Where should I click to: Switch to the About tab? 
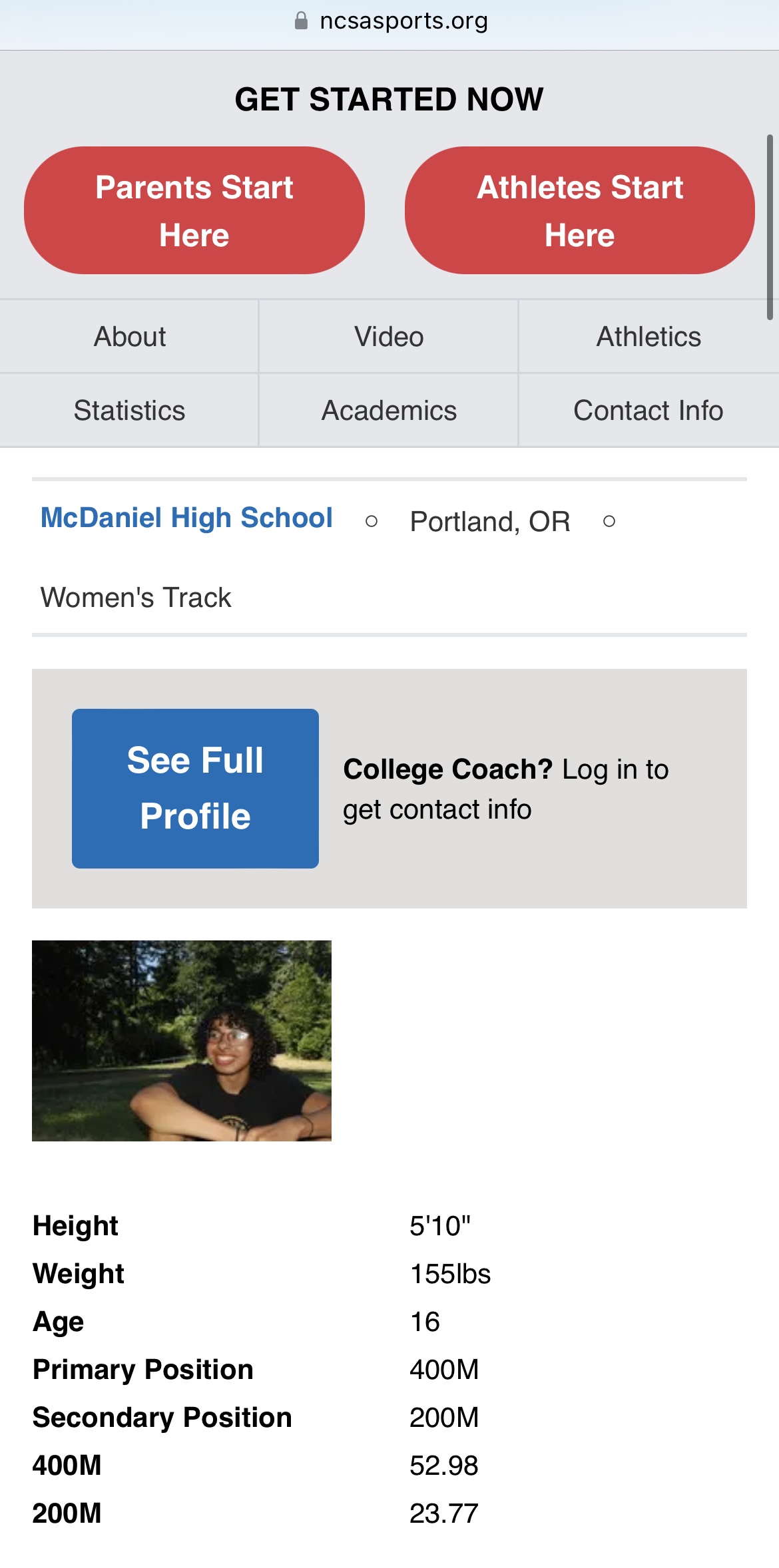coord(129,337)
